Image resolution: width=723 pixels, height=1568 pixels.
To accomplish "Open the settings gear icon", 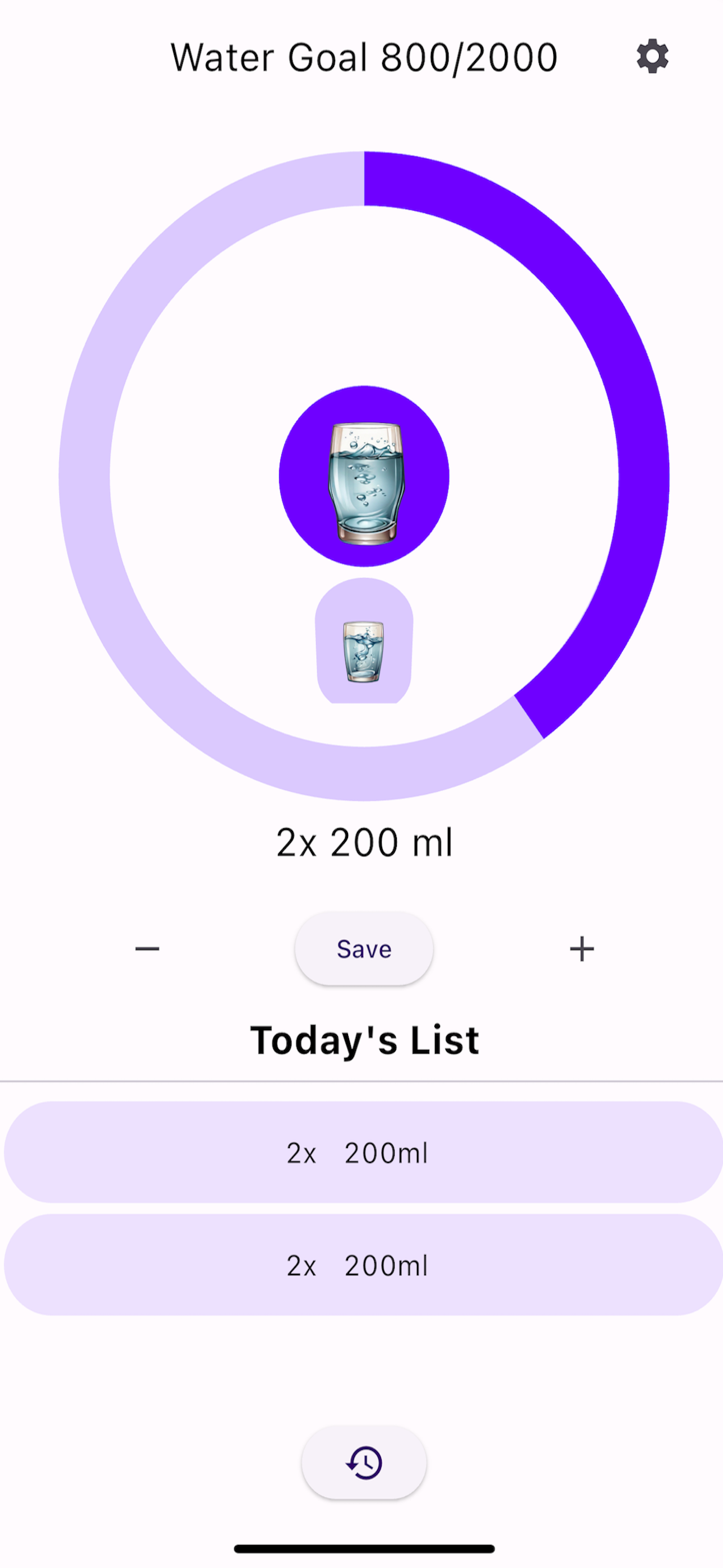I will coord(652,57).
